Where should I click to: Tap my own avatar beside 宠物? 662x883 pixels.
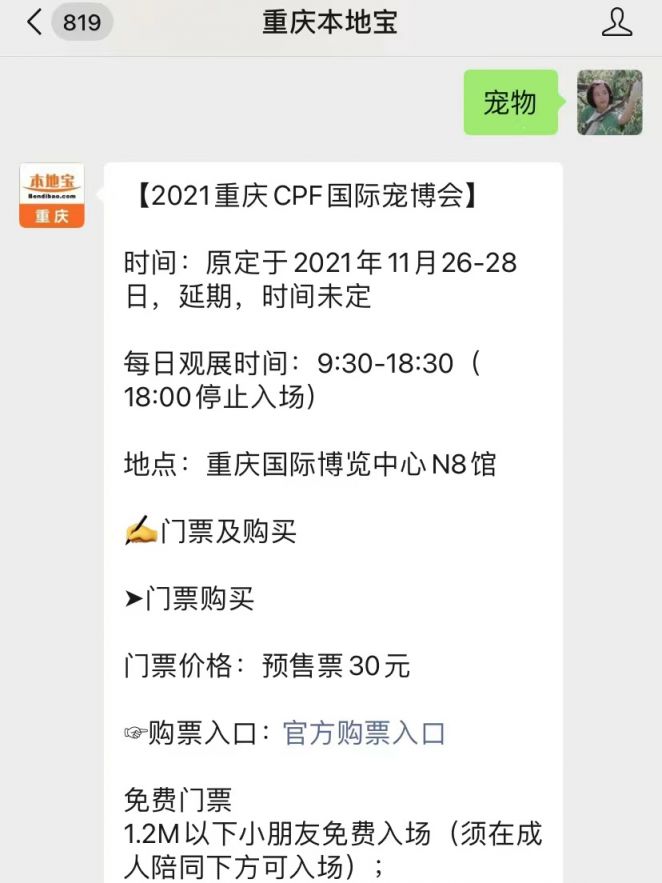point(609,103)
